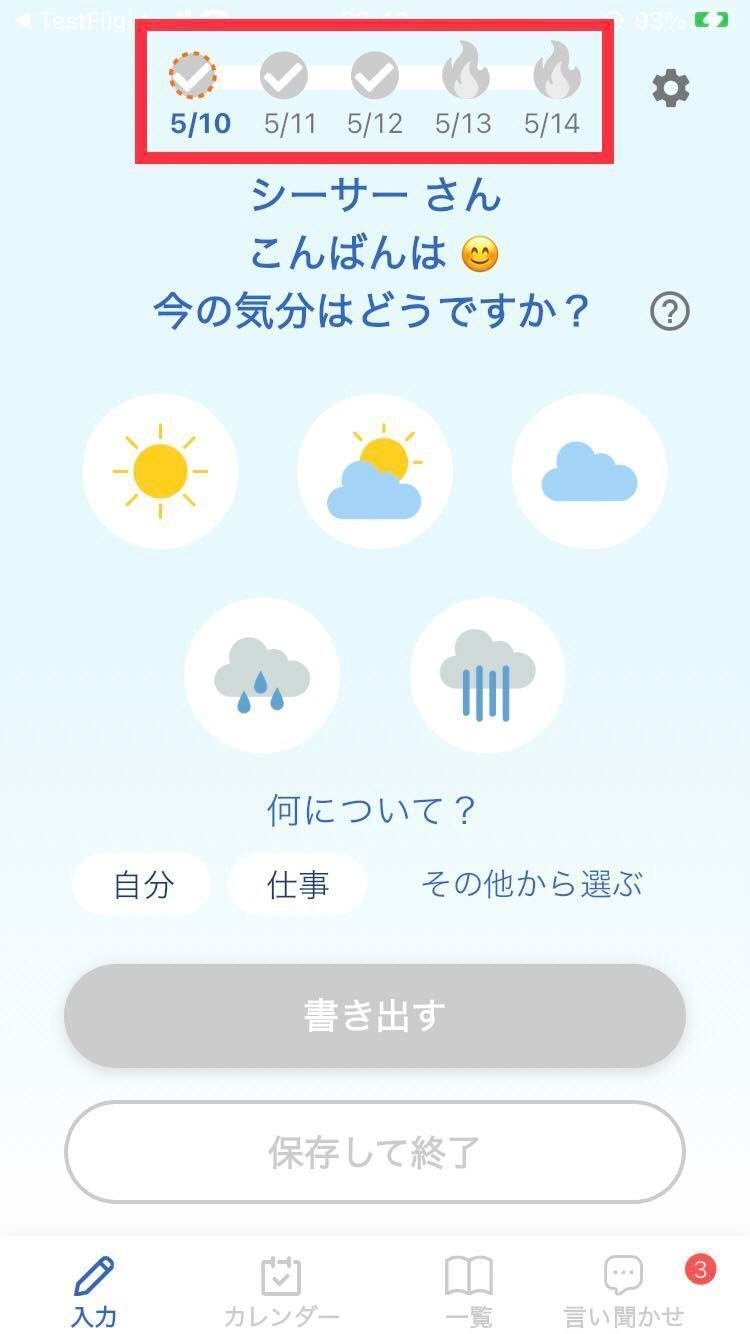The width and height of the screenshot is (750, 1334).
Task: Tap the question mark help icon
Action: tap(671, 311)
